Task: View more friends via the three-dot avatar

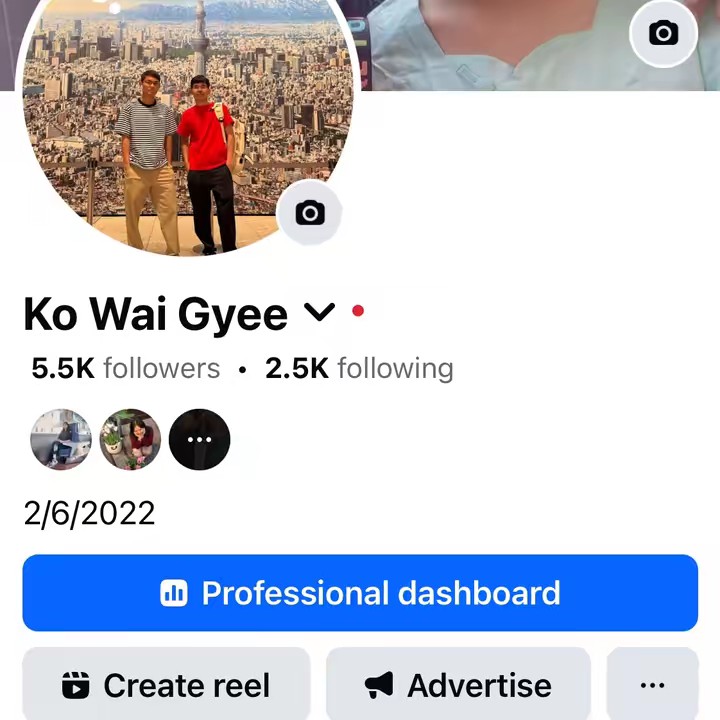Action: (200, 439)
